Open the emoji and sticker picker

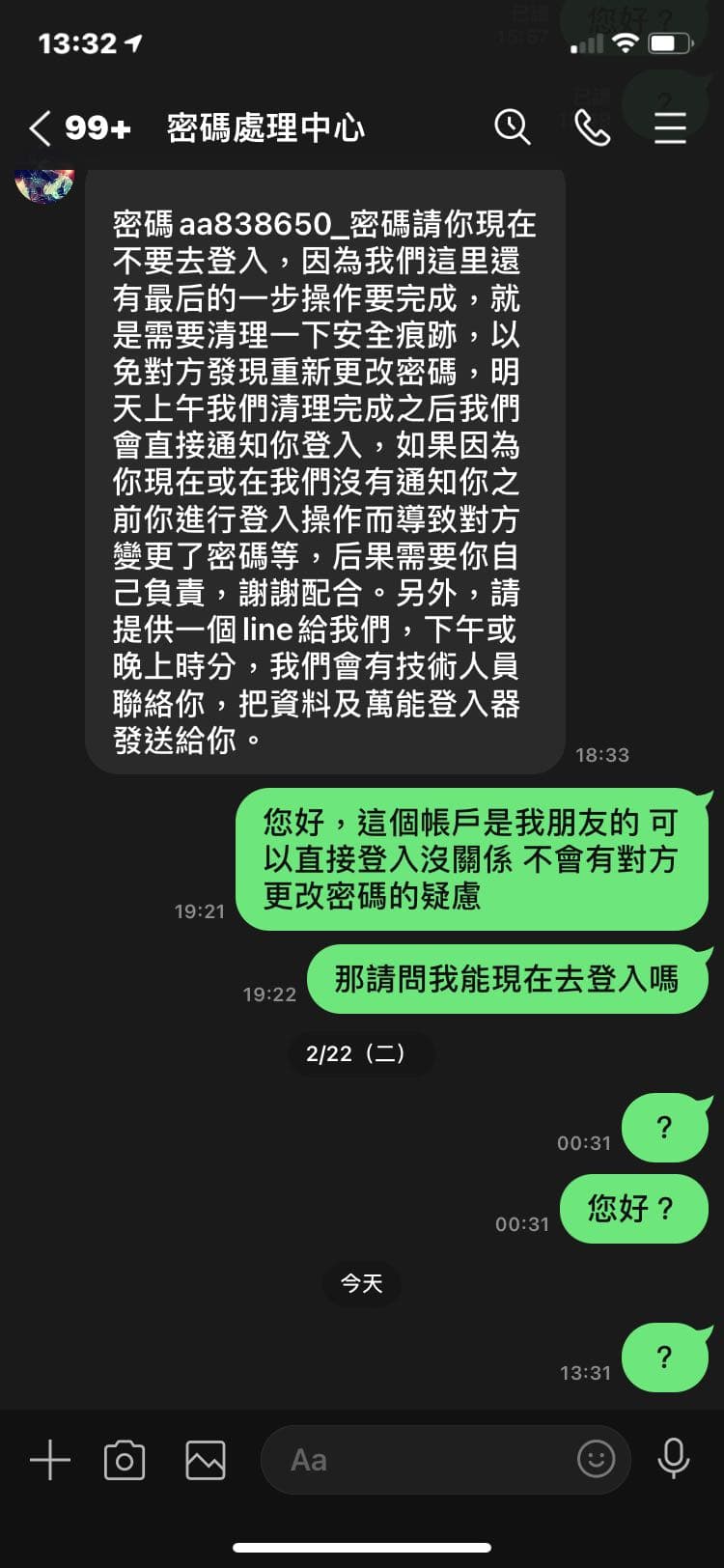(x=596, y=1459)
